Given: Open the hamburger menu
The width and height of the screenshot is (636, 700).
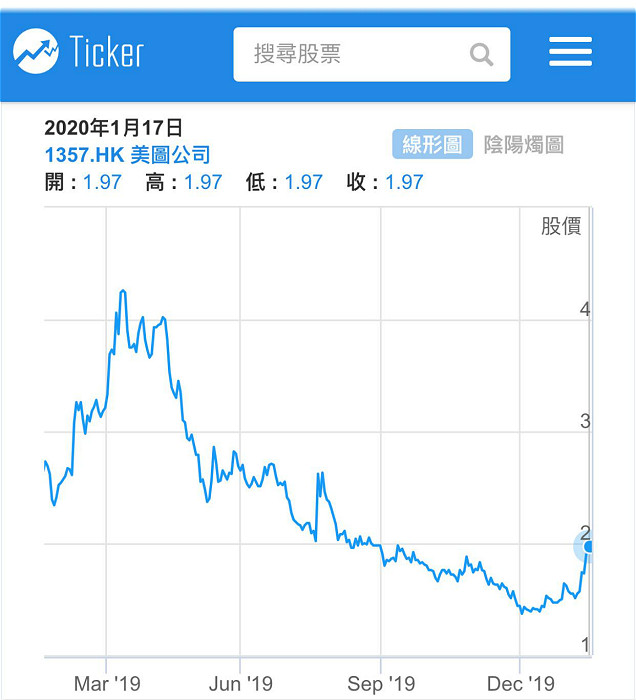Looking at the screenshot, I should (x=570, y=51).
